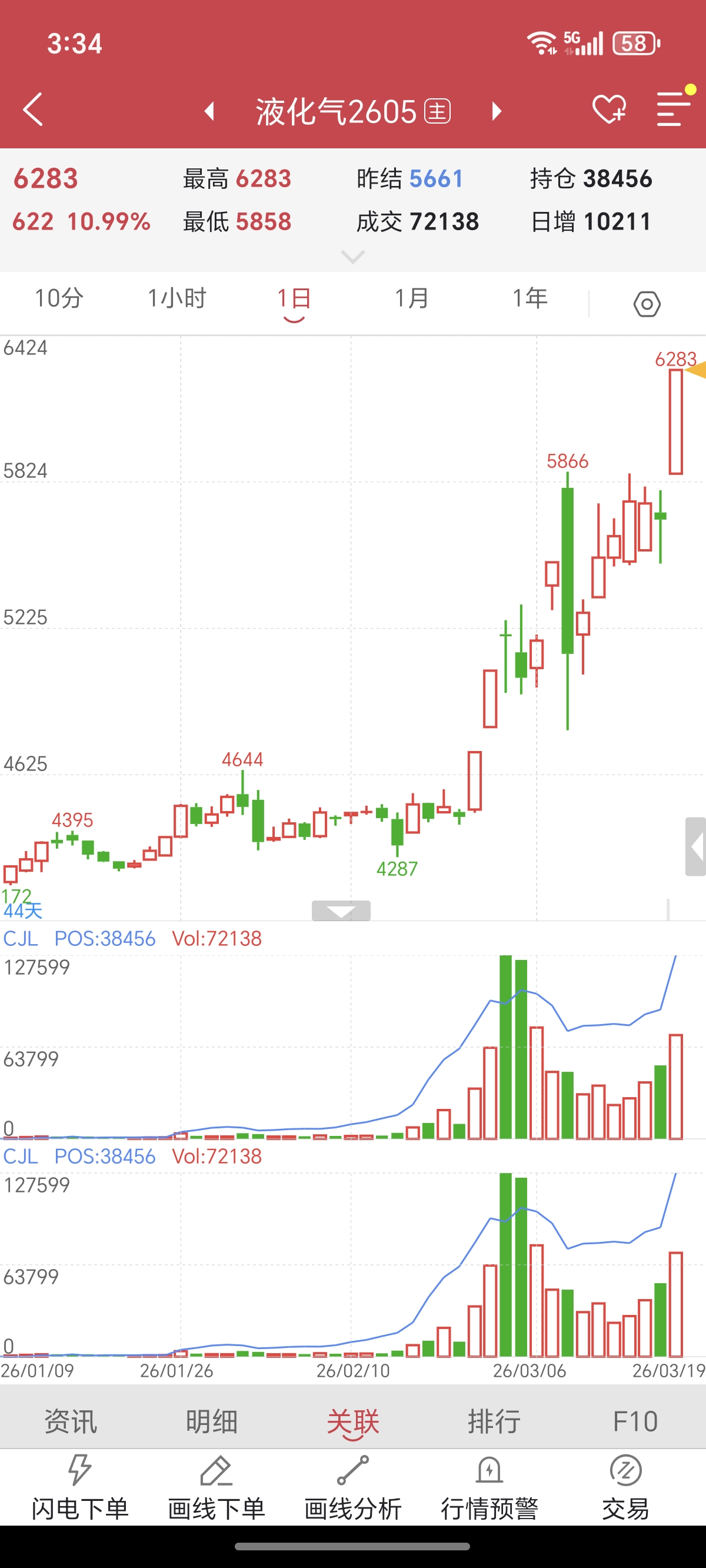This screenshot has height=1568, width=706.
Task: Switch to the 10分 chart period
Action: (x=59, y=298)
